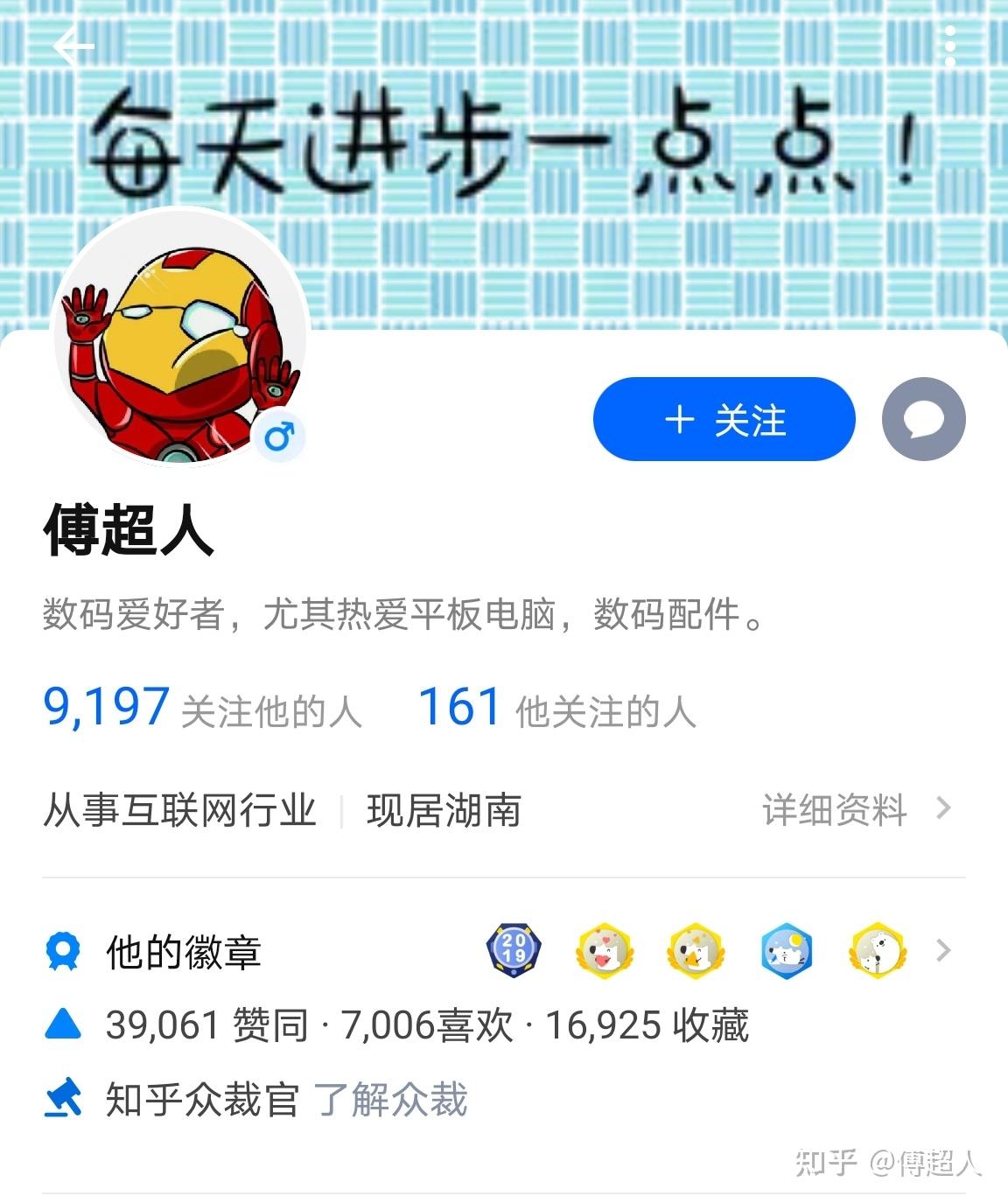
Task: Open the list of 9,197 followers
Action: [x=201, y=709]
